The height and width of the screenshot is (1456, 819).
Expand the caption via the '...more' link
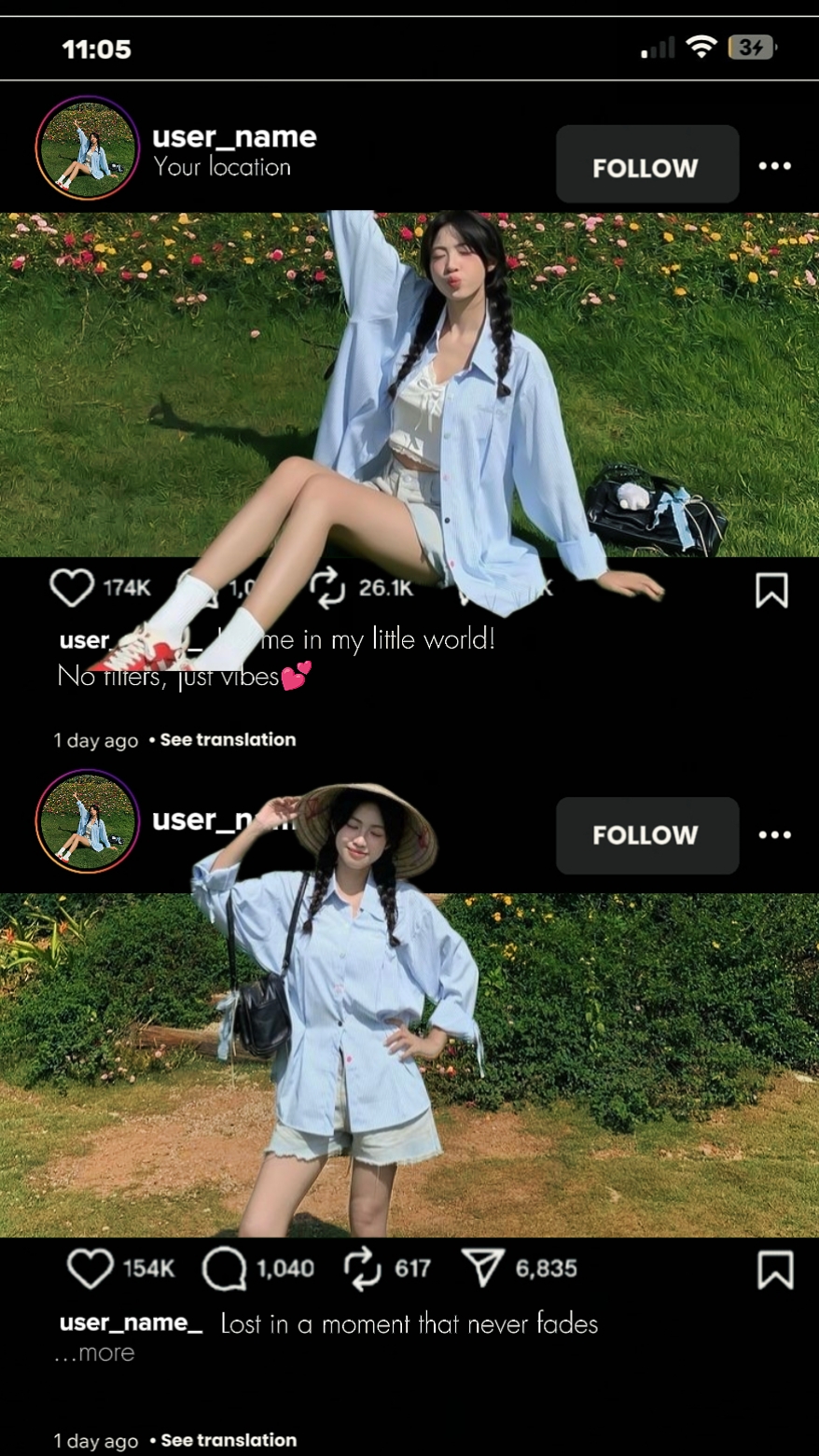(93, 1351)
